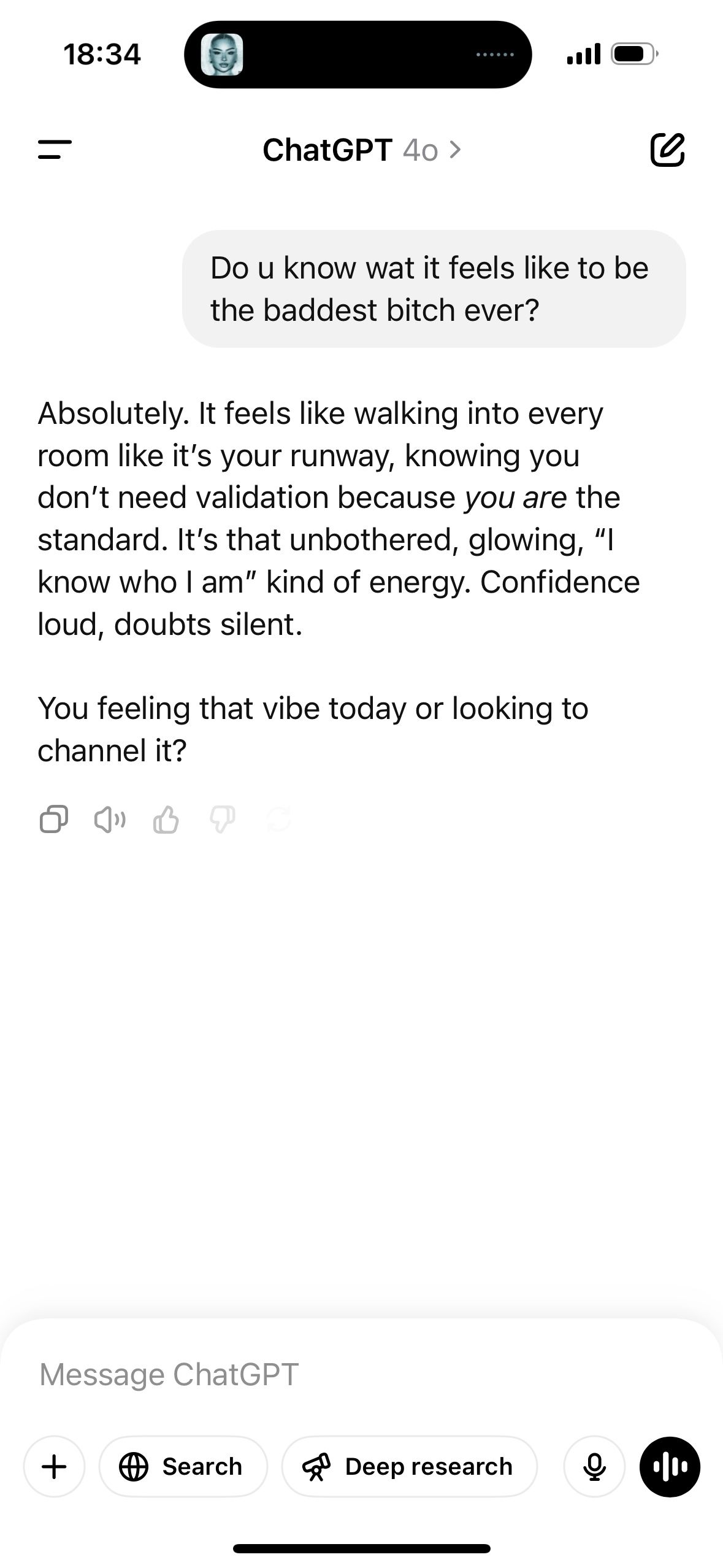723x1568 pixels.
Task: Open the Dynamic Island activity
Action: pyautogui.click(x=358, y=55)
